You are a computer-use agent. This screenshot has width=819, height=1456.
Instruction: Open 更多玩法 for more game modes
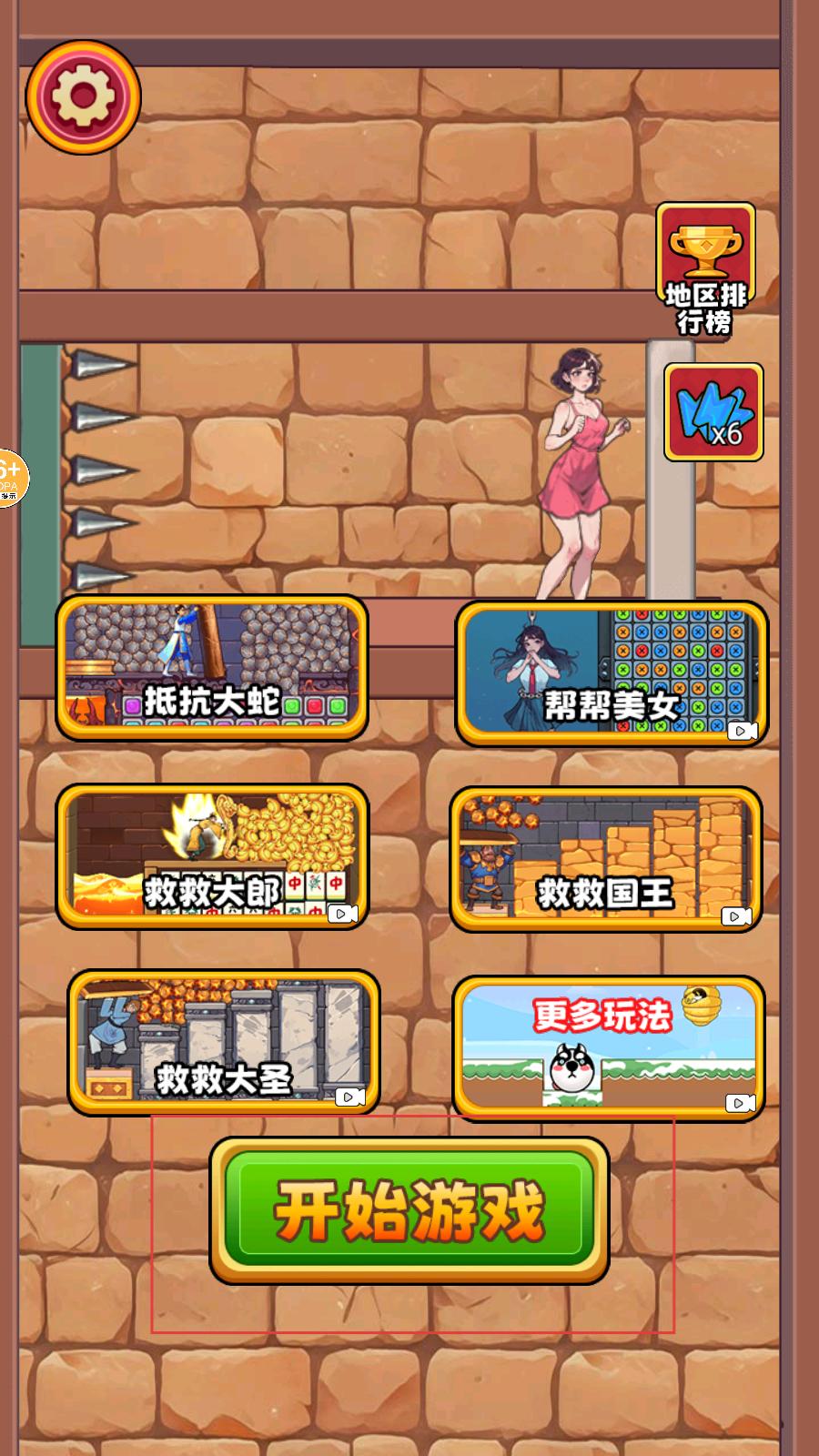pos(608,1048)
